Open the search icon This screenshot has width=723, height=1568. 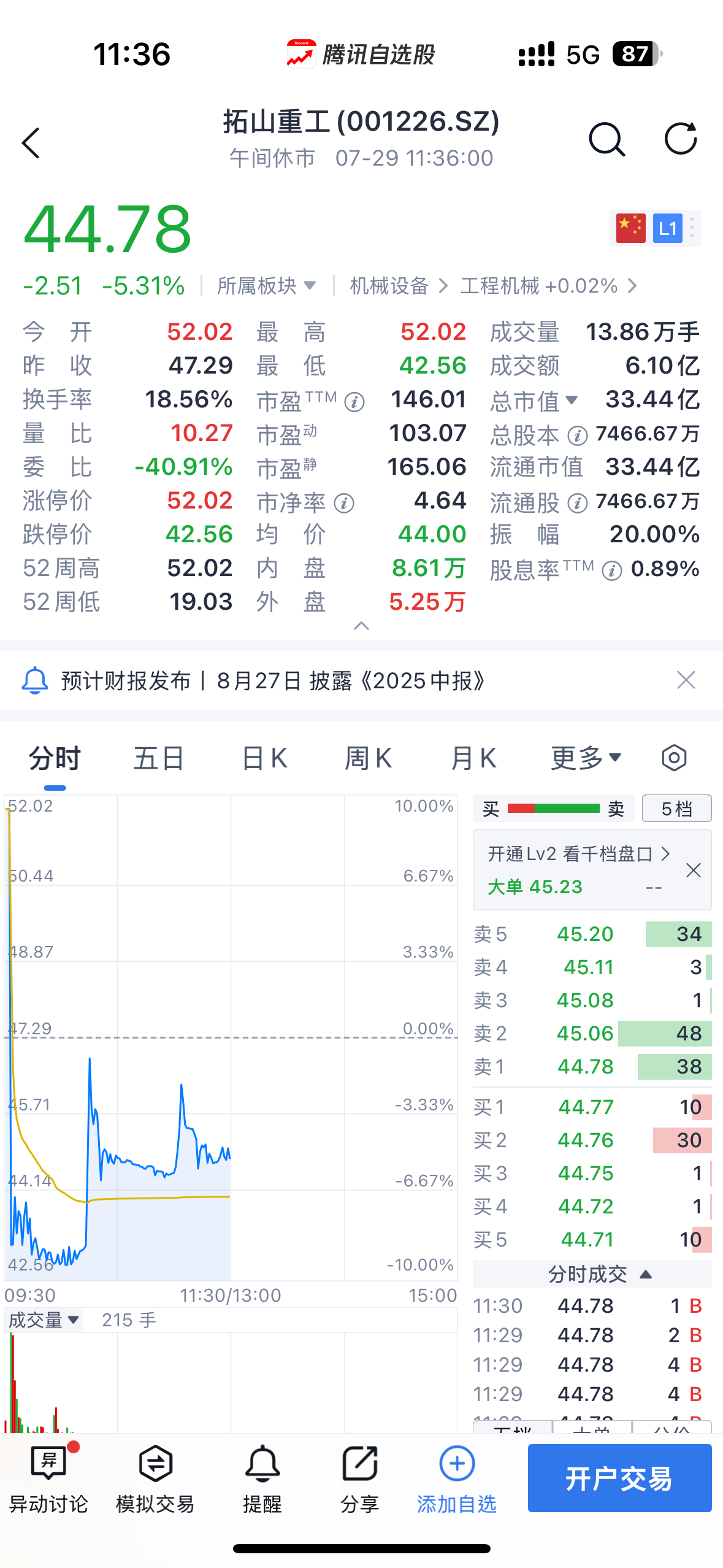coord(607,140)
